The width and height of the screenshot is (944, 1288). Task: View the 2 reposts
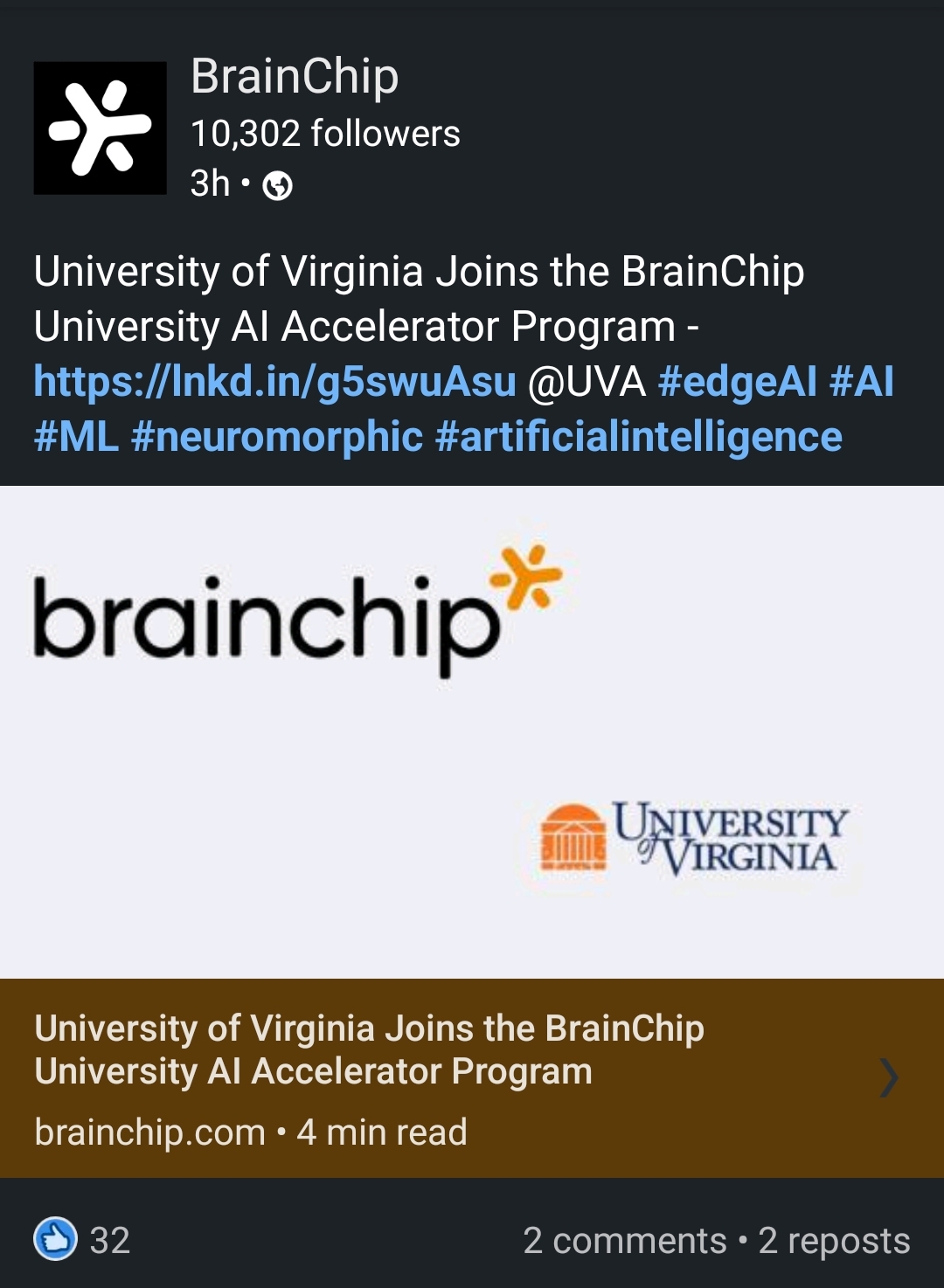tap(834, 1241)
